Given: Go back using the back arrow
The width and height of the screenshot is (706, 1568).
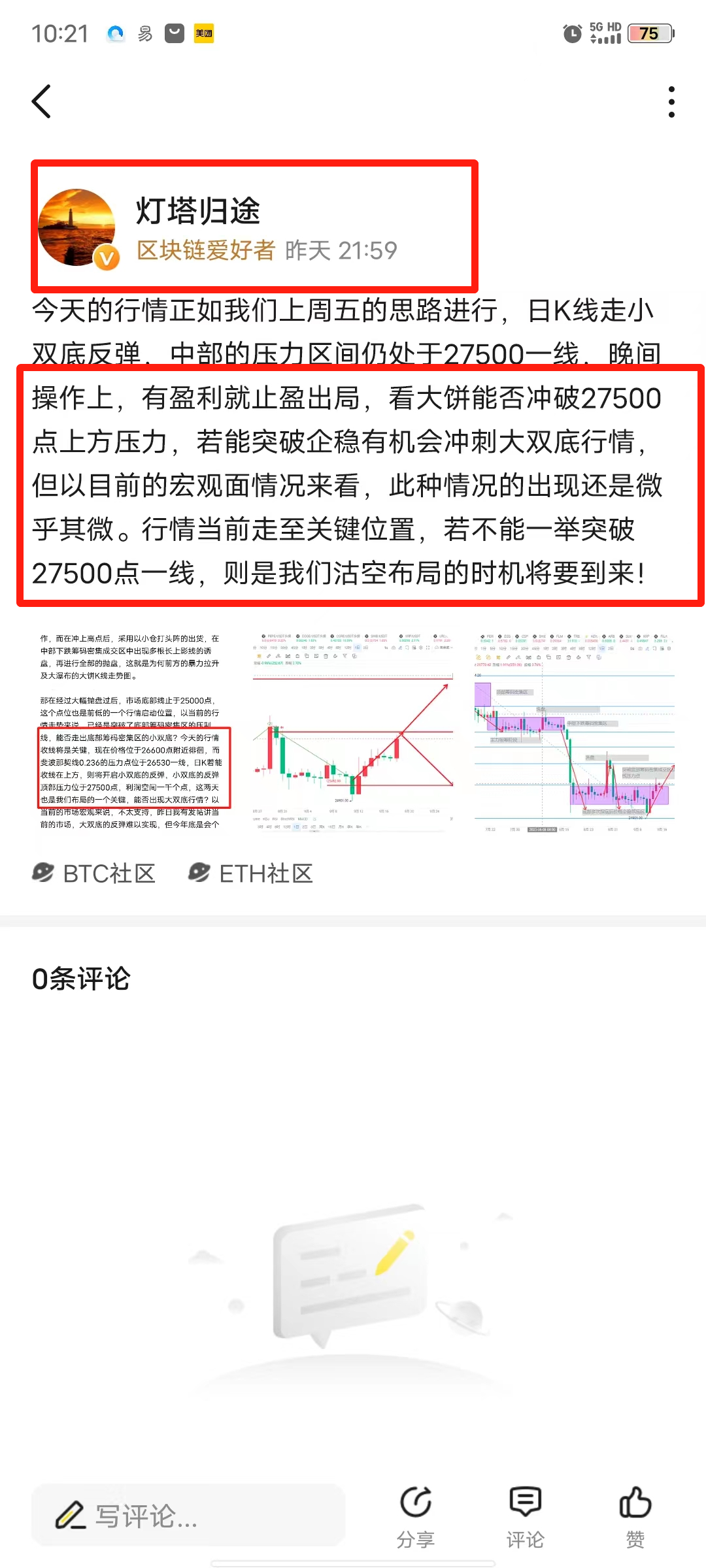Looking at the screenshot, I should pyautogui.click(x=42, y=102).
